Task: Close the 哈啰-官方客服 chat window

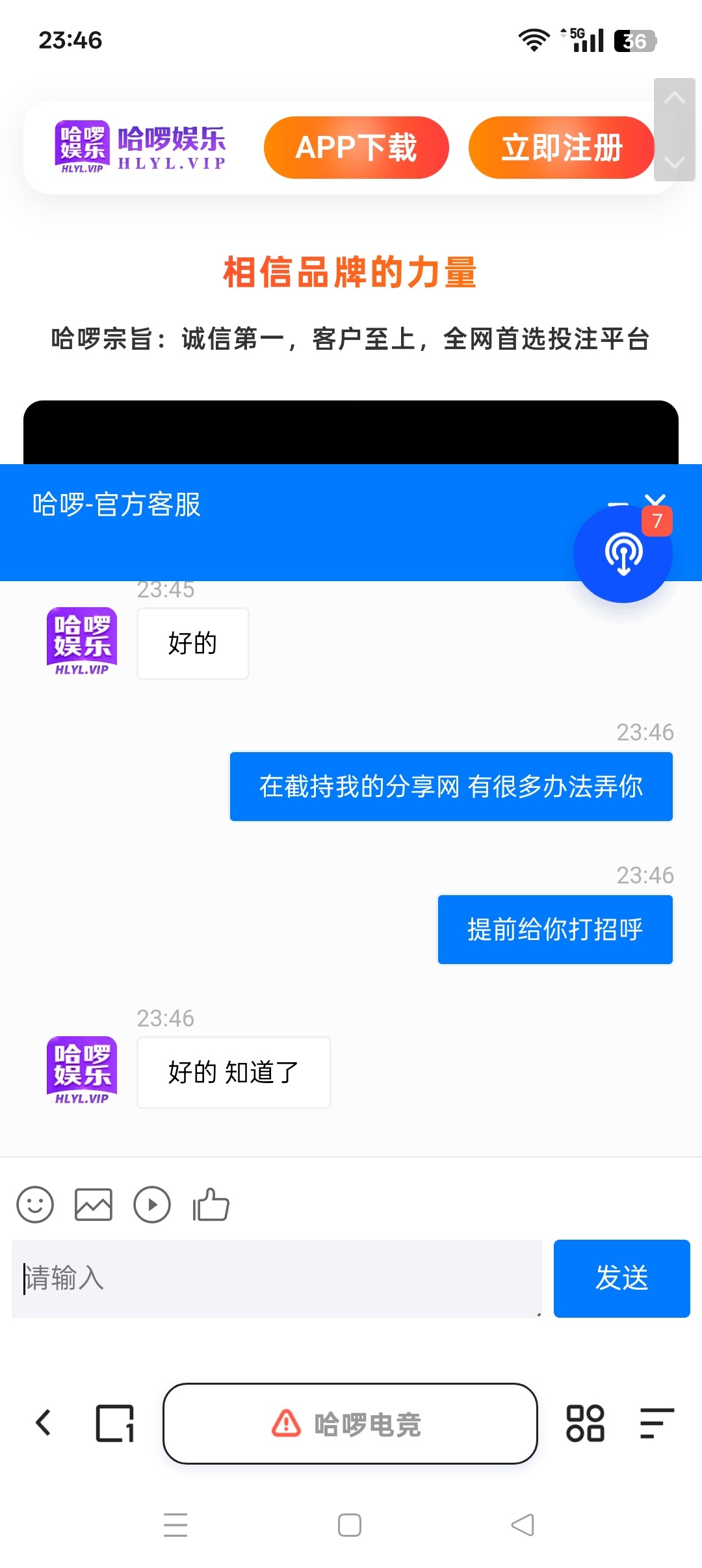Action: tap(655, 499)
